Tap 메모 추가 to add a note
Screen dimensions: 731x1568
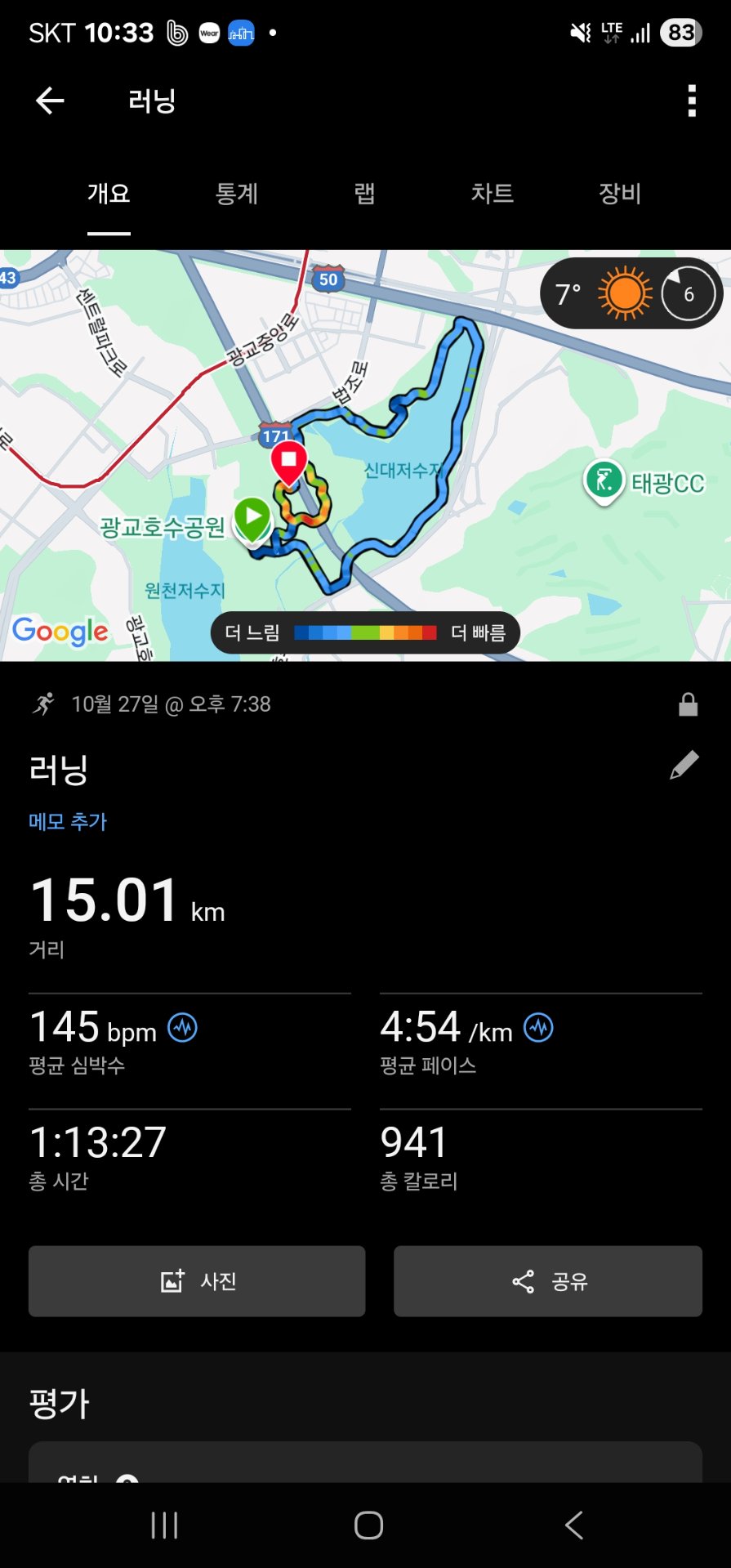click(67, 821)
